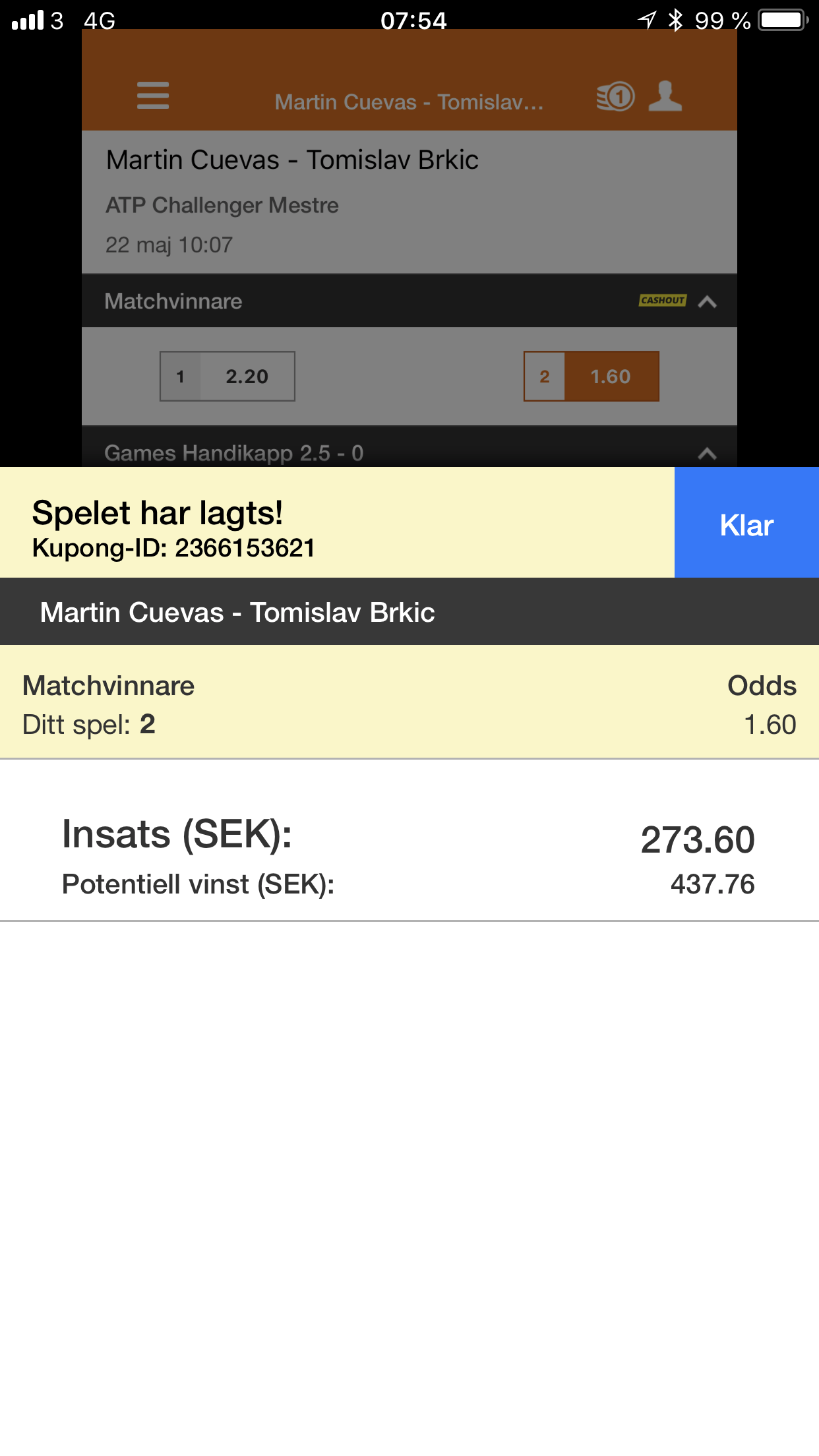Collapse the Matchvinnare section

(x=708, y=302)
